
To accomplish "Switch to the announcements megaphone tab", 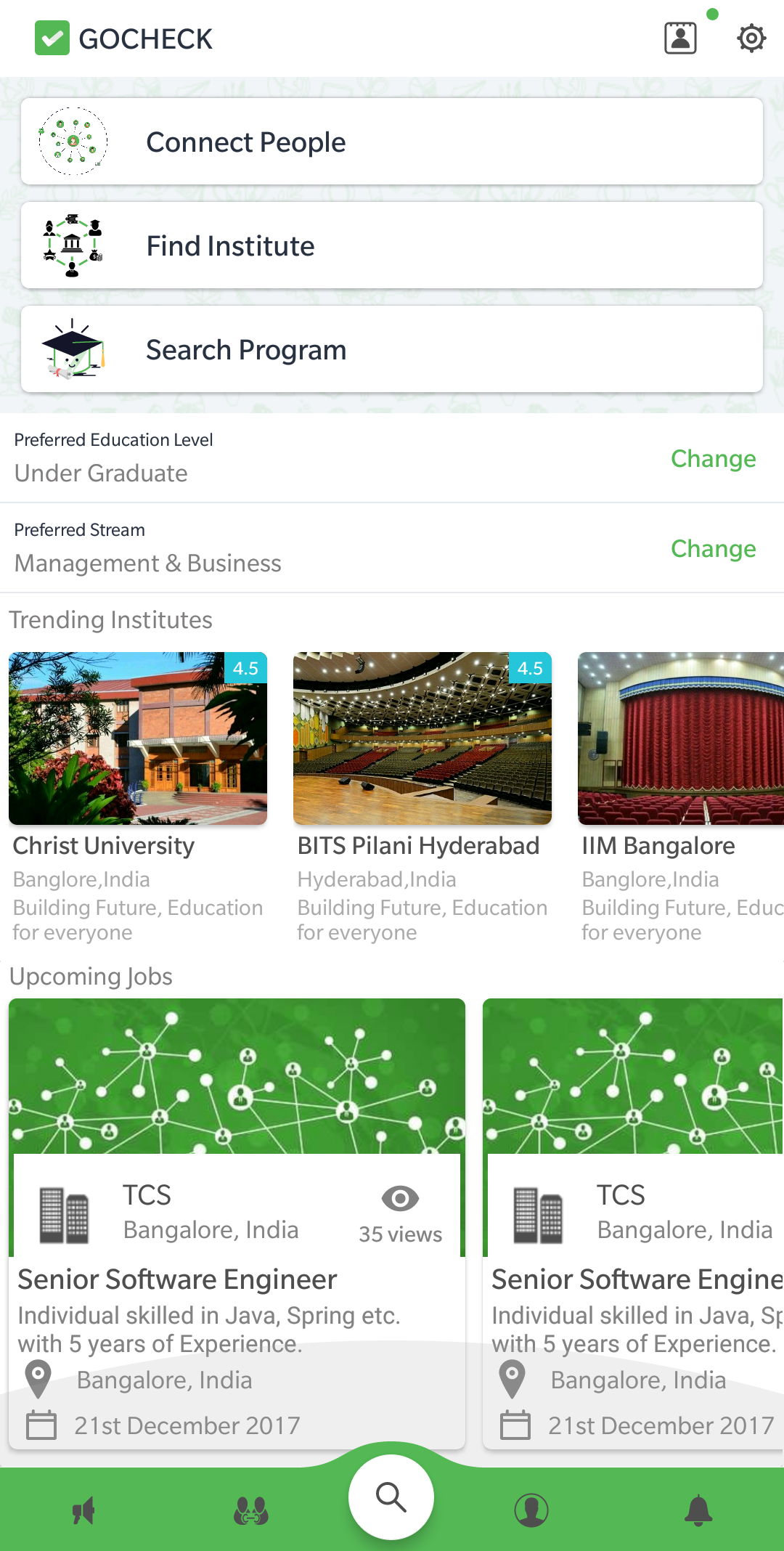I will click(x=84, y=1511).
